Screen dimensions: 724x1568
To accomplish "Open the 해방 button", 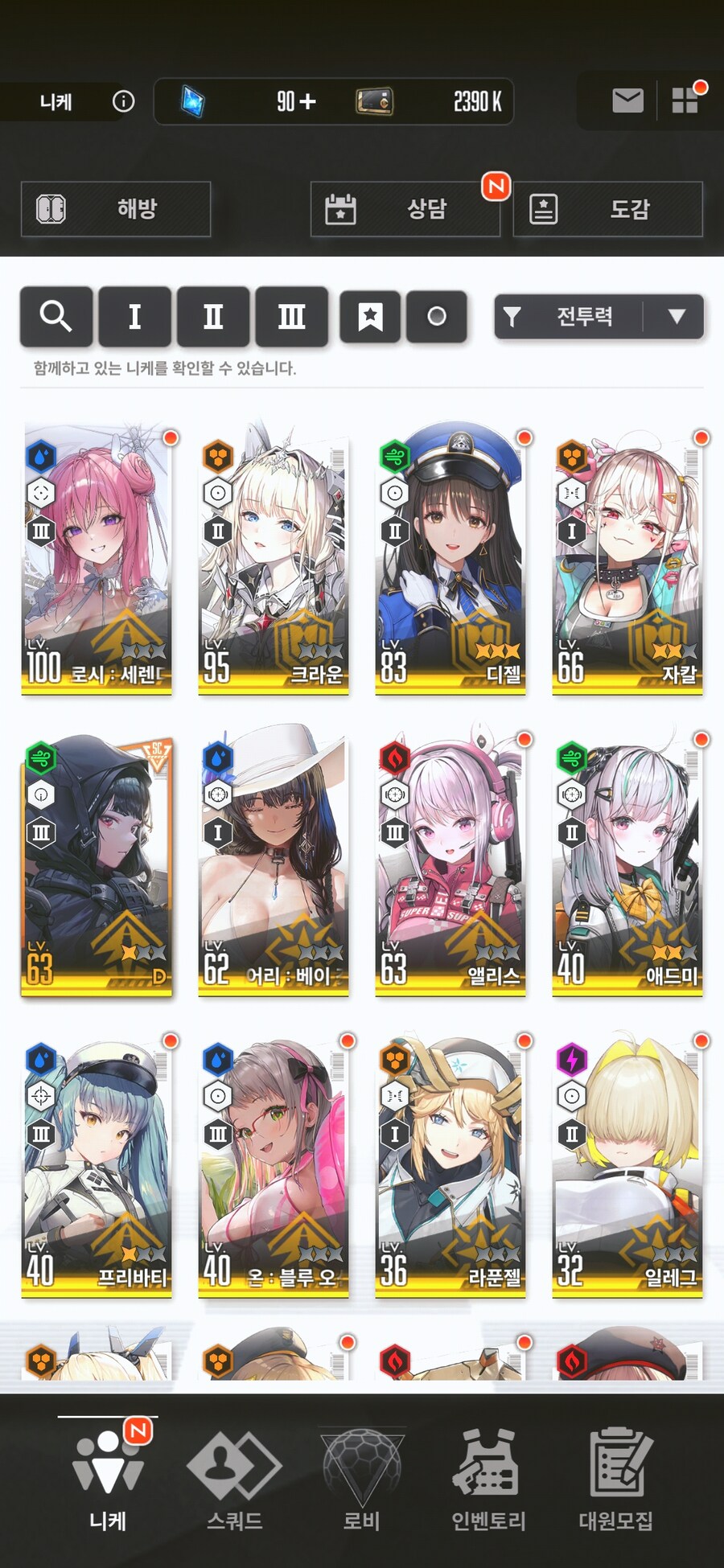I will [116, 209].
